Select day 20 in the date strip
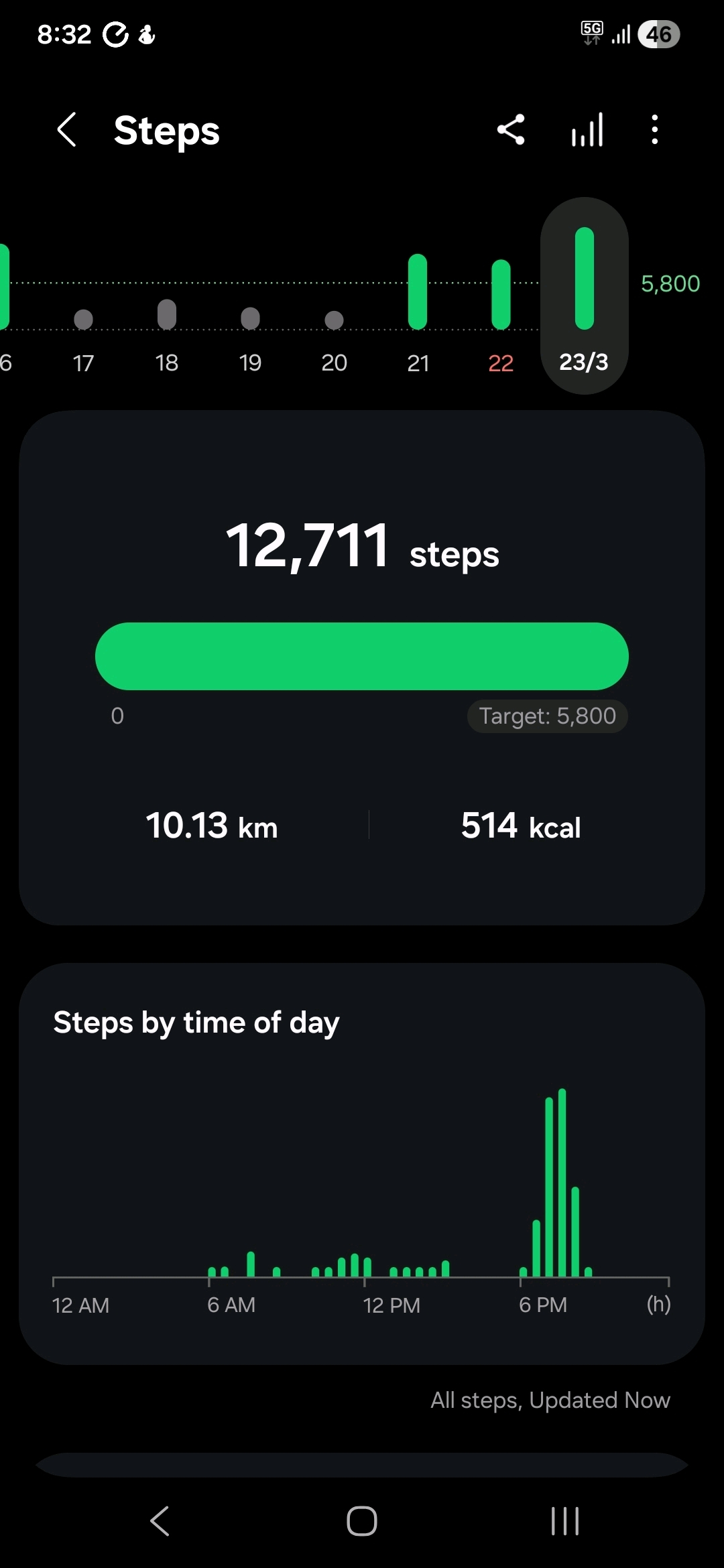724x1568 pixels. 334,335
